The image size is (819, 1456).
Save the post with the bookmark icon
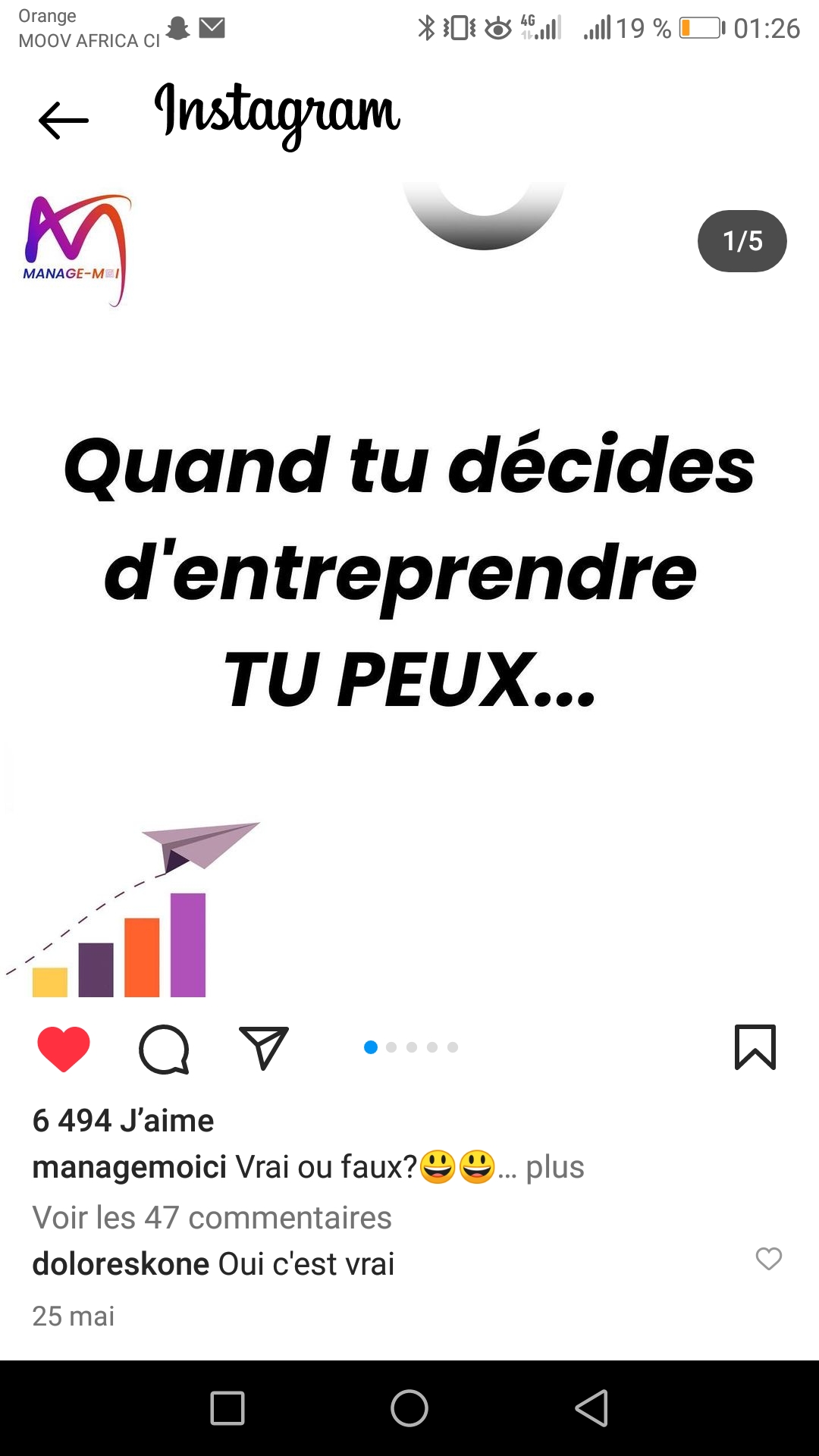click(x=755, y=1047)
